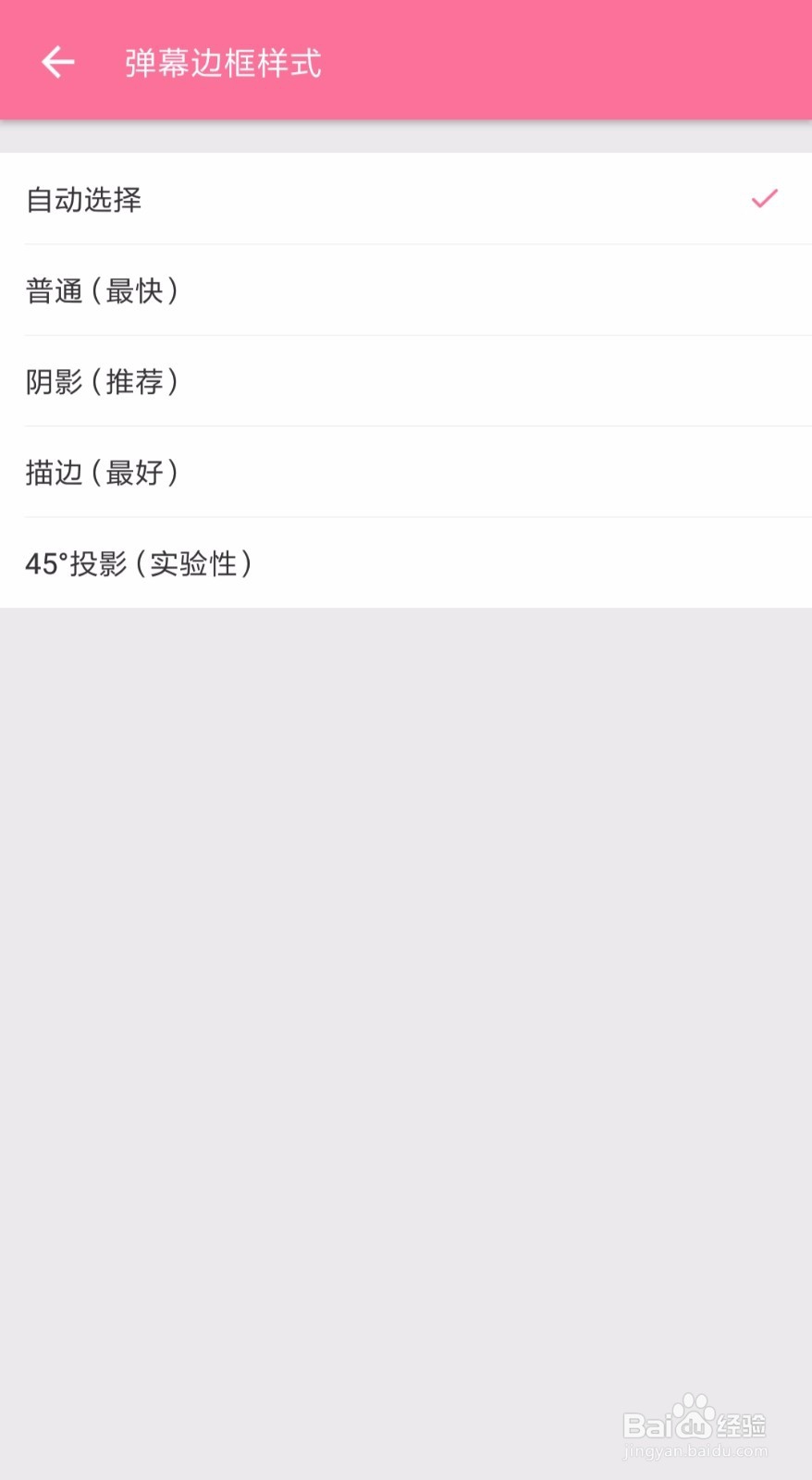Enable 阴影（推荐）danmaku style
Viewport: 812px width, 1480px height.
(x=407, y=381)
